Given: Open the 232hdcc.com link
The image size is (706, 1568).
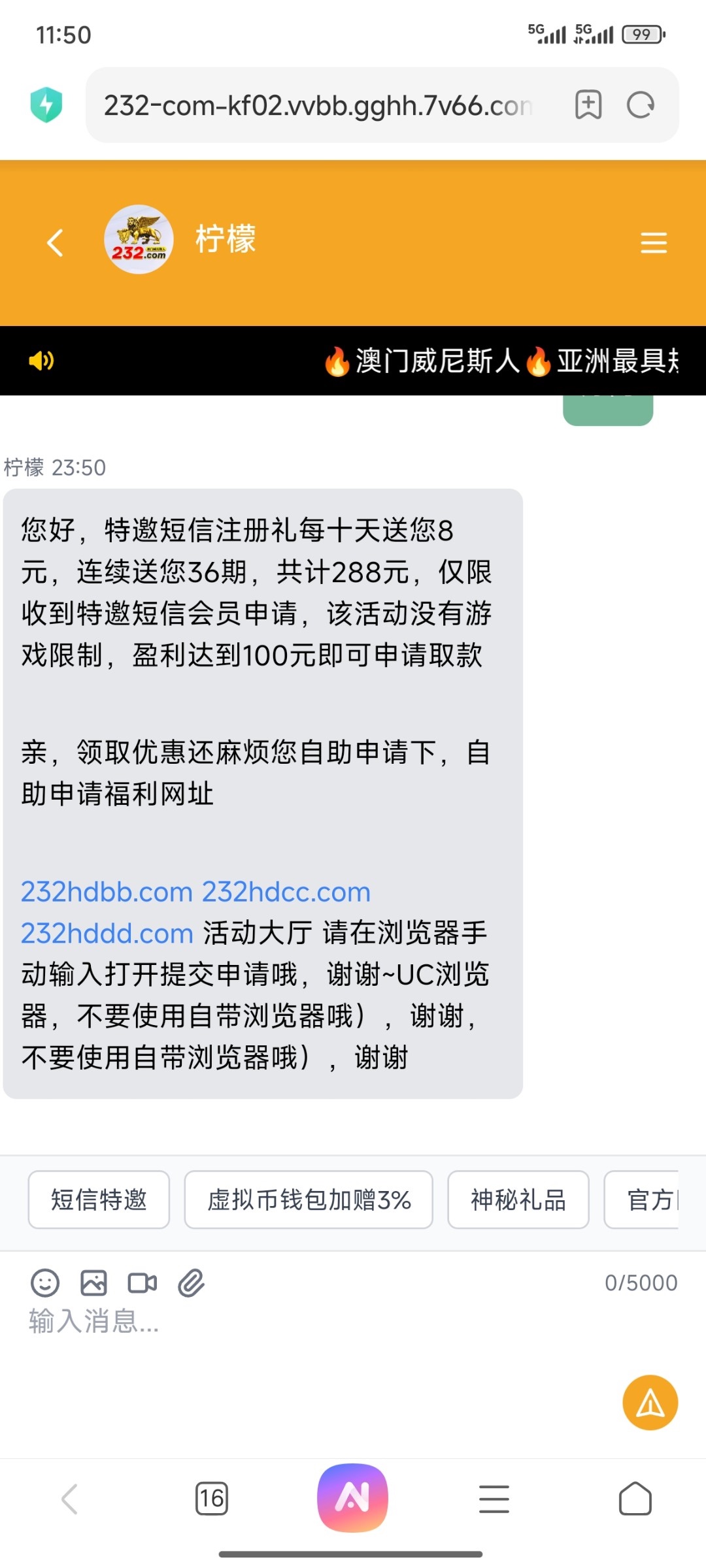Looking at the screenshot, I should [286, 892].
